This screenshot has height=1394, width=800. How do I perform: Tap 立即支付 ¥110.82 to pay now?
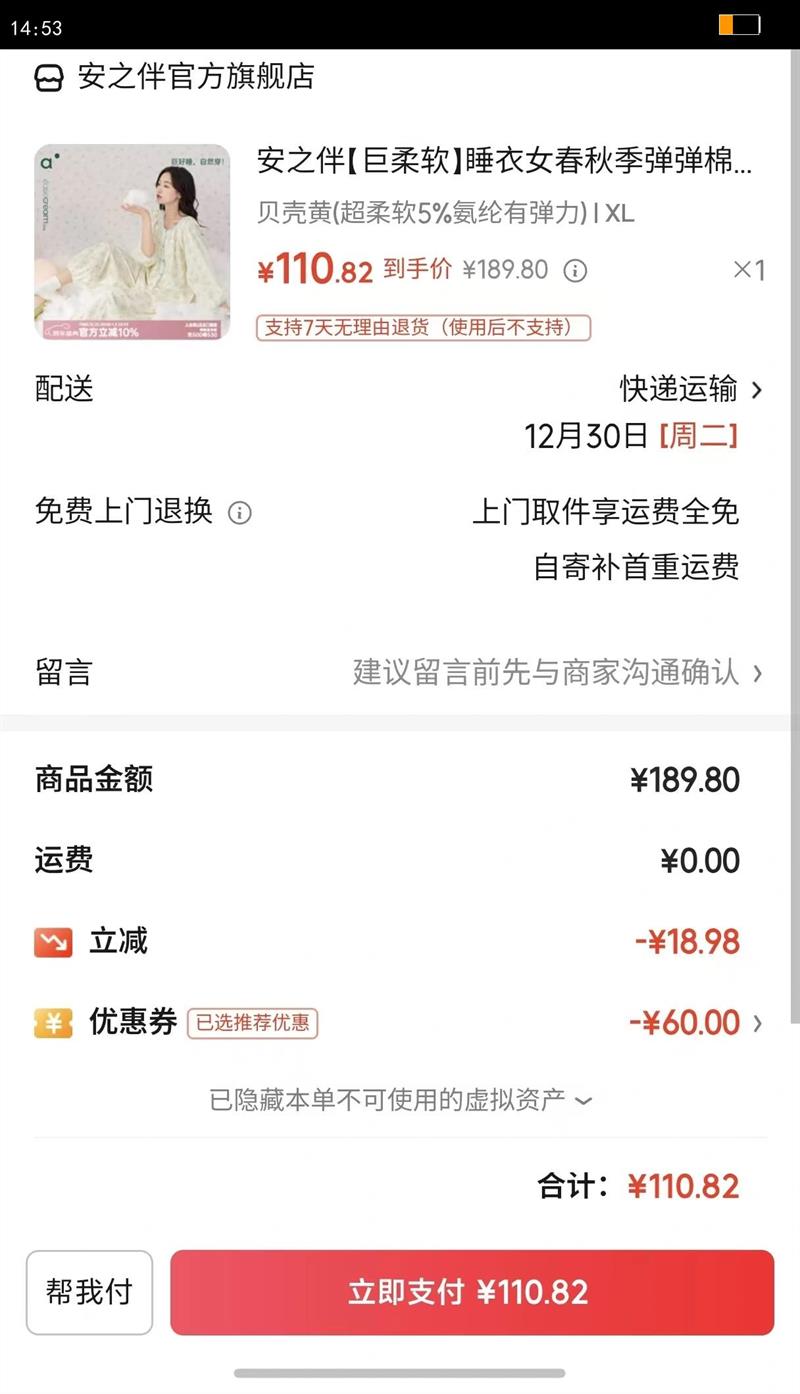tap(471, 1292)
